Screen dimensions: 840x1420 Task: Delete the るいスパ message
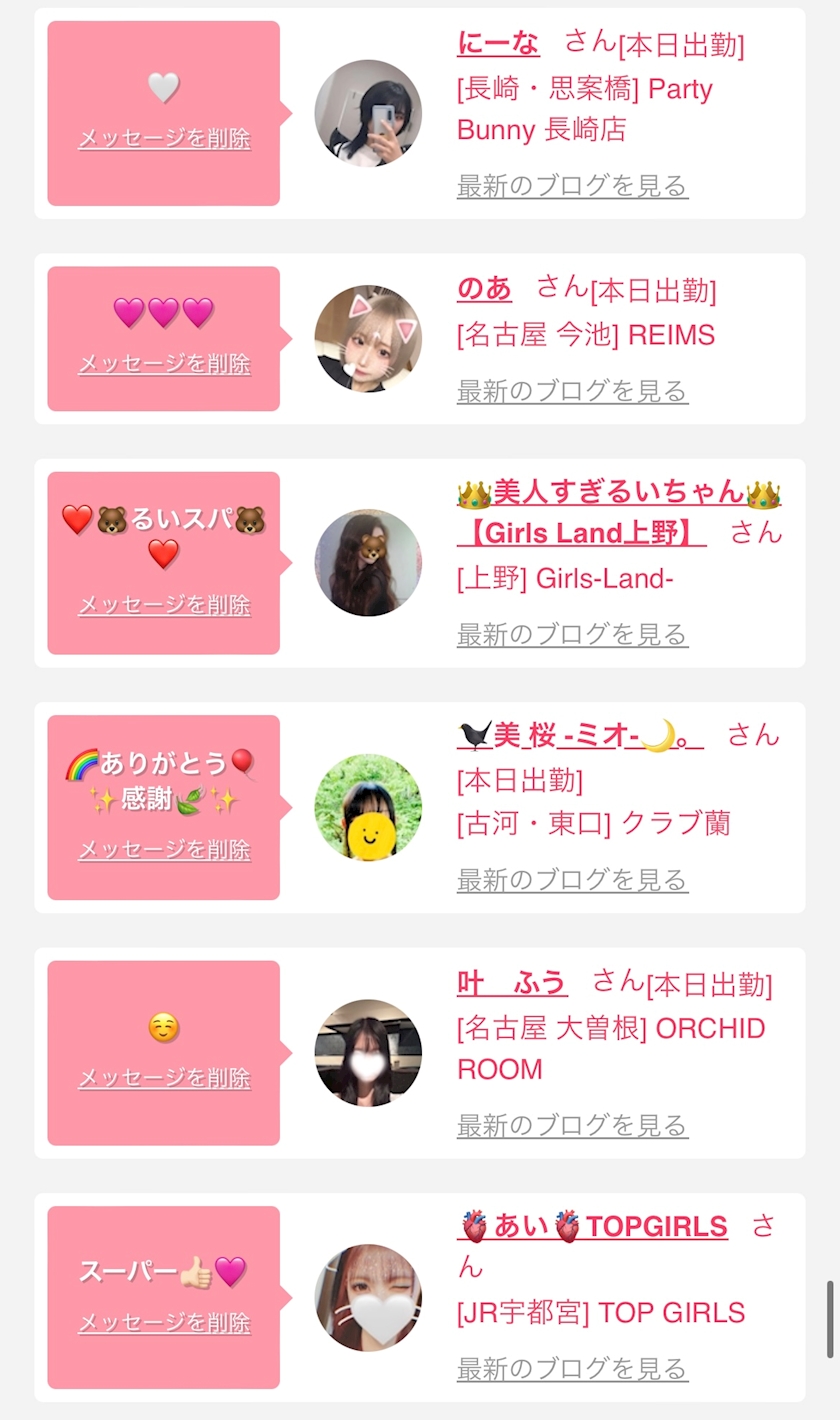(x=164, y=605)
